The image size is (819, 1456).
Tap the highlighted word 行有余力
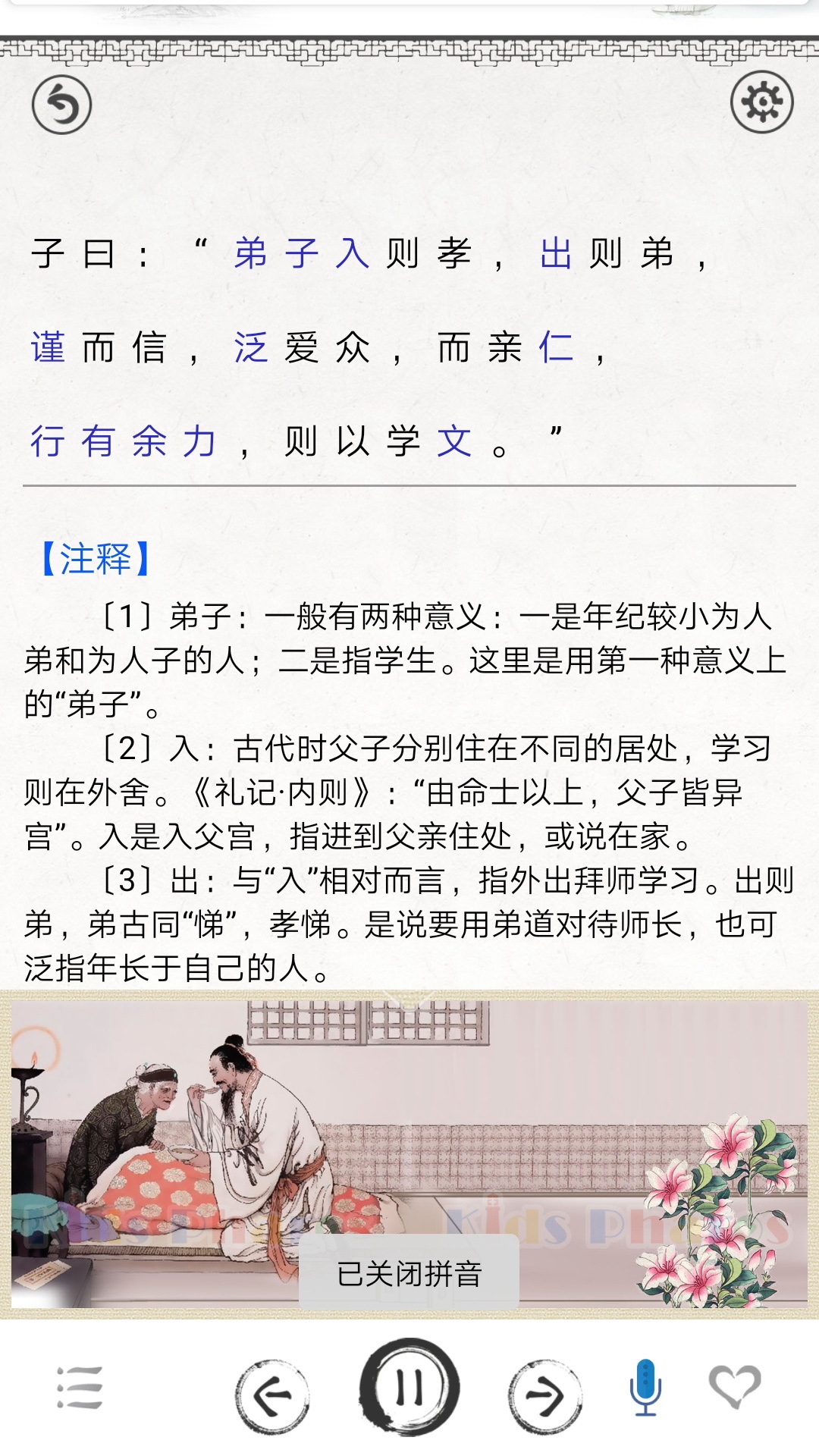pos(124,441)
